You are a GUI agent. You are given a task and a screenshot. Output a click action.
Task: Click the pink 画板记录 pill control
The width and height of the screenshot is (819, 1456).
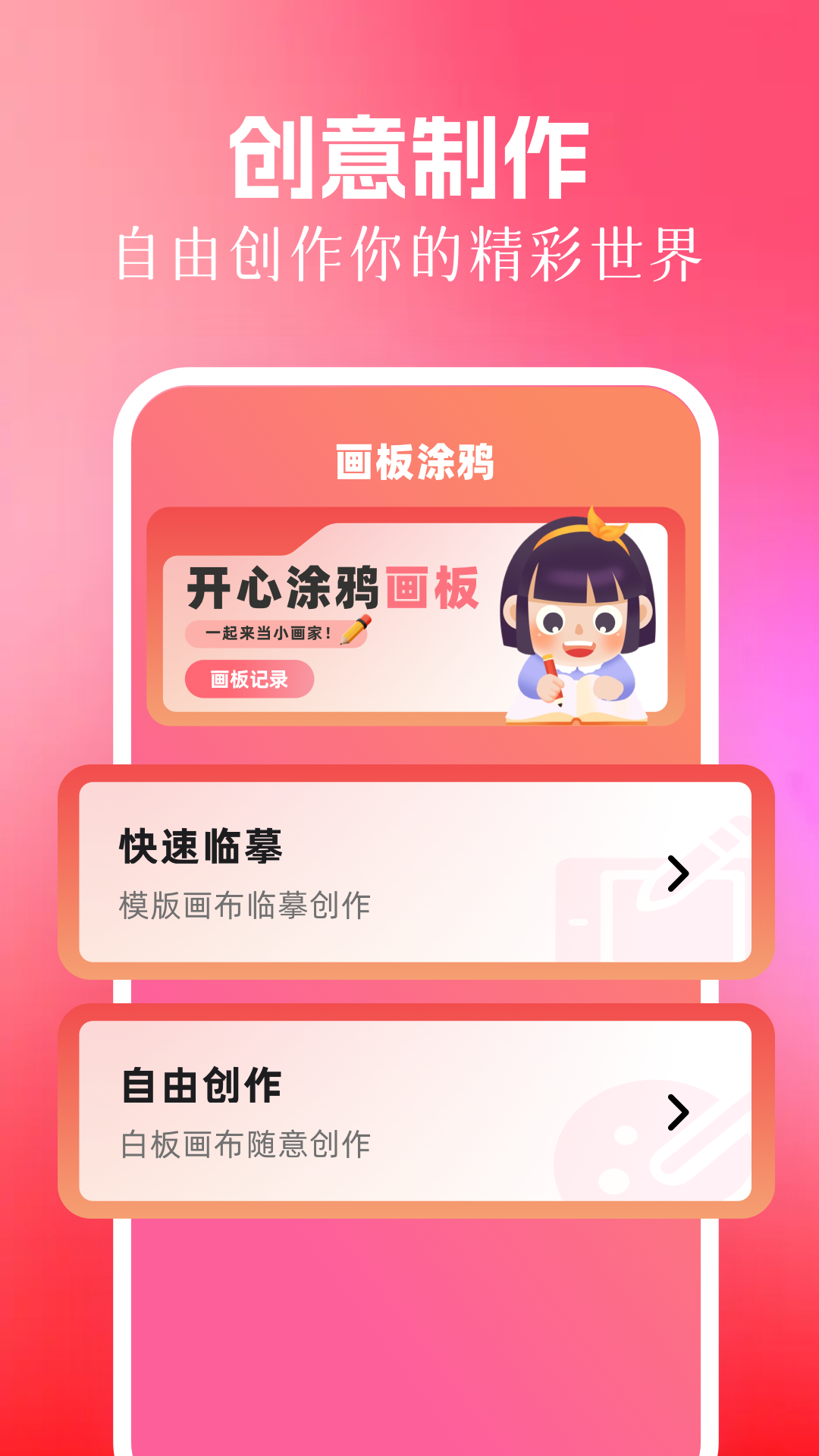point(250,679)
